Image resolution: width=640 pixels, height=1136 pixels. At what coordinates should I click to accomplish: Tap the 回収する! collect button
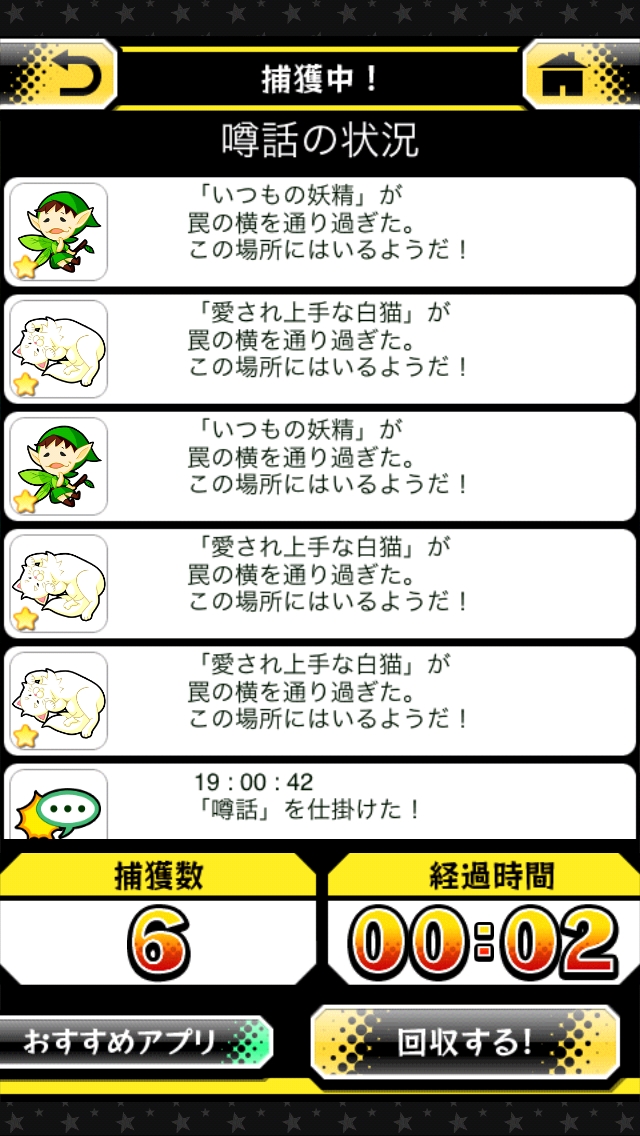click(465, 1044)
